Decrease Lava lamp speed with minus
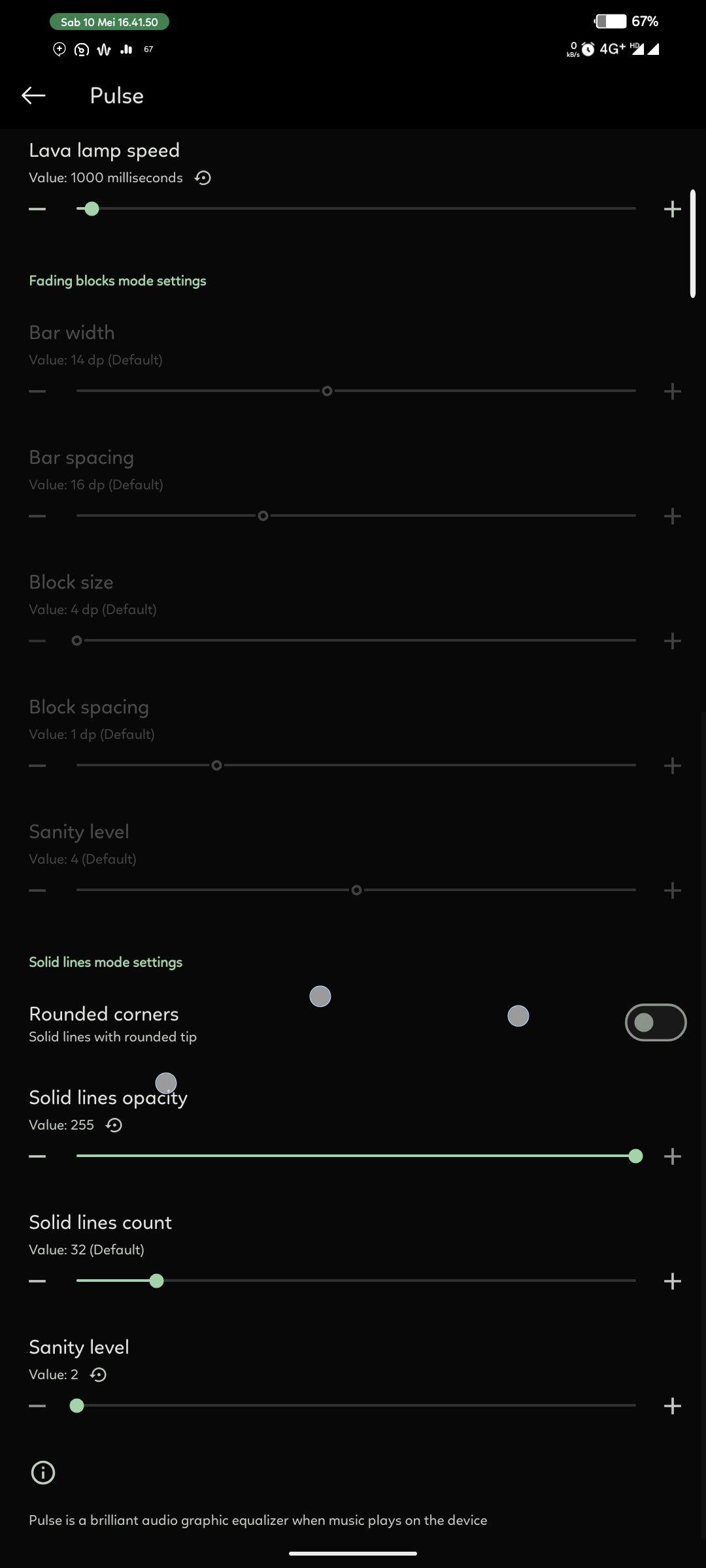Viewport: 706px width, 1568px height. pos(37,209)
